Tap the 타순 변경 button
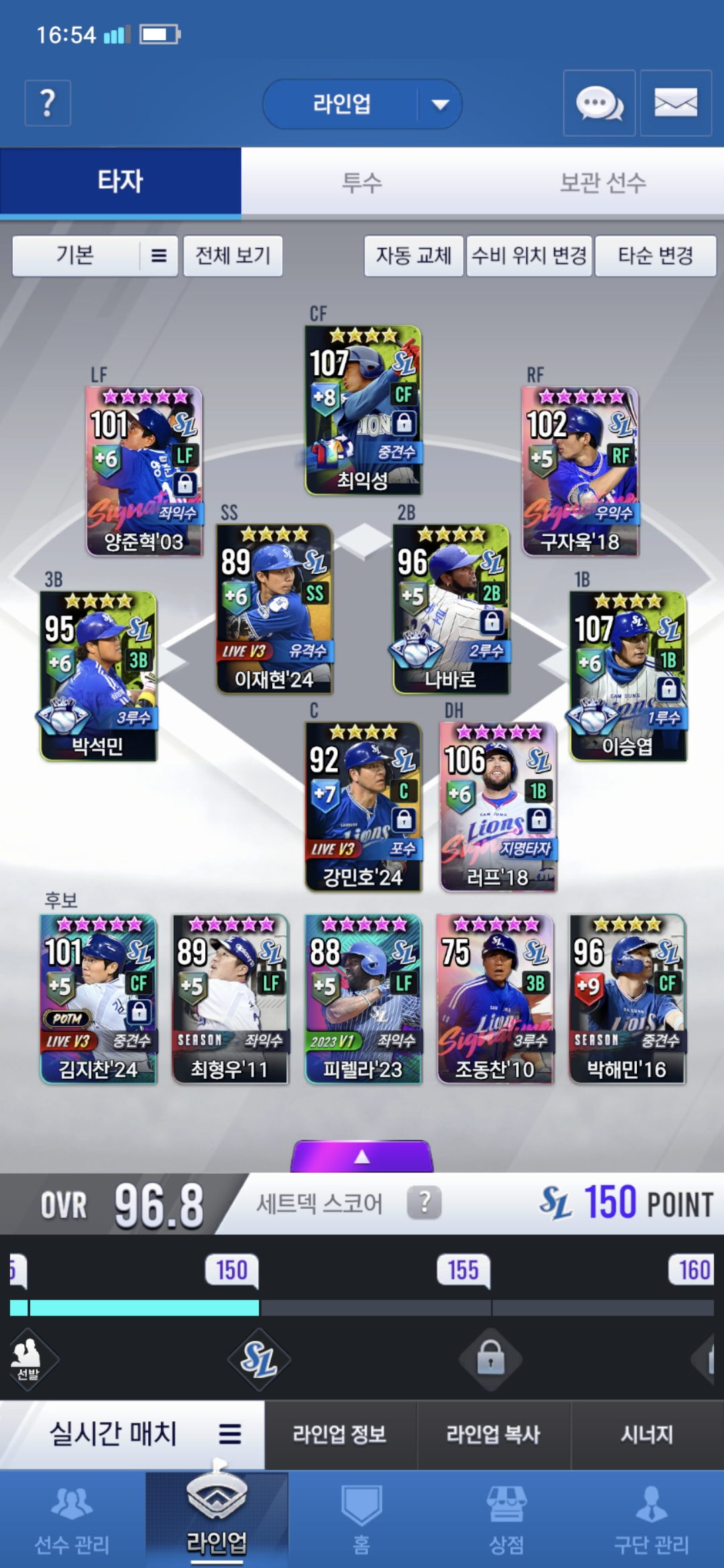The width and height of the screenshot is (724, 1568). [x=656, y=256]
